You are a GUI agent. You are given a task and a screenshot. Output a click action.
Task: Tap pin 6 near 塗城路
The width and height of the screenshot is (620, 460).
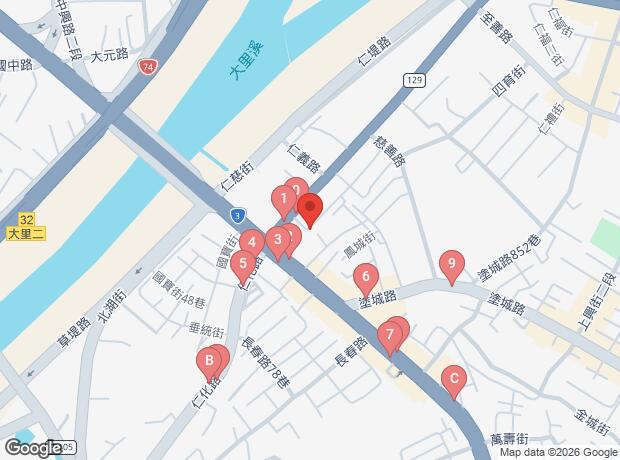[x=366, y=277]
